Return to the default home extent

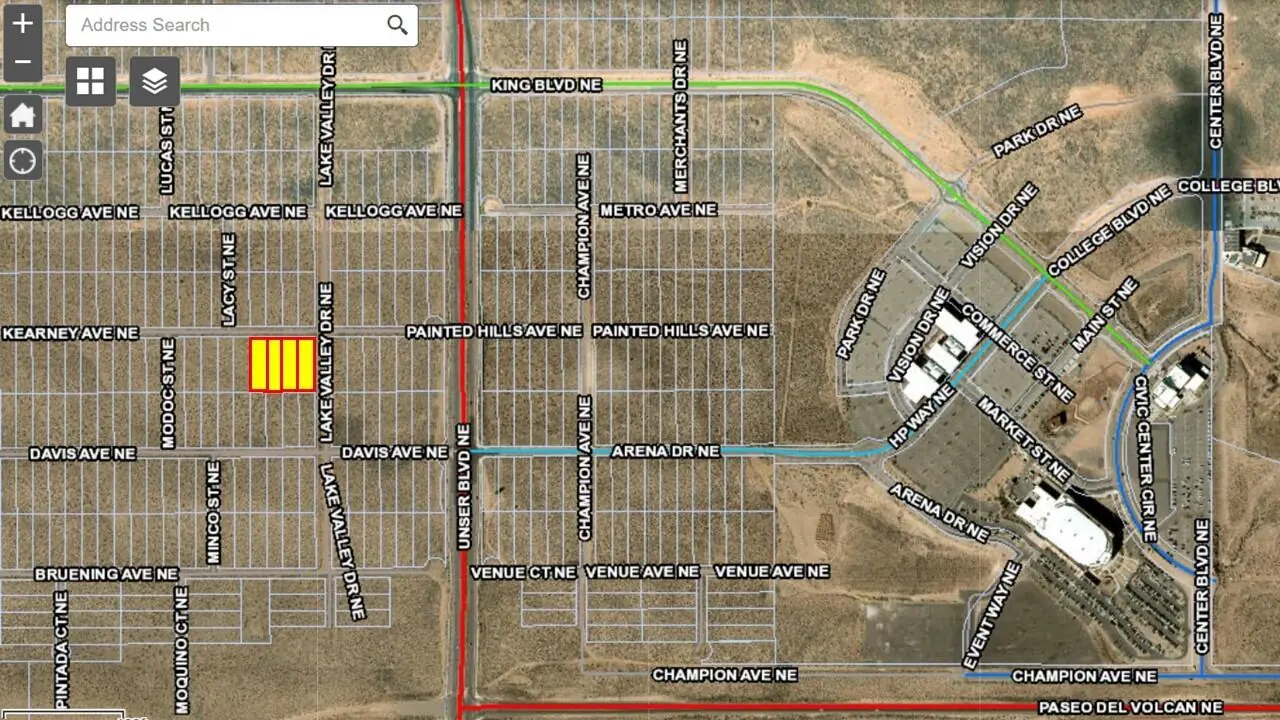22,115
